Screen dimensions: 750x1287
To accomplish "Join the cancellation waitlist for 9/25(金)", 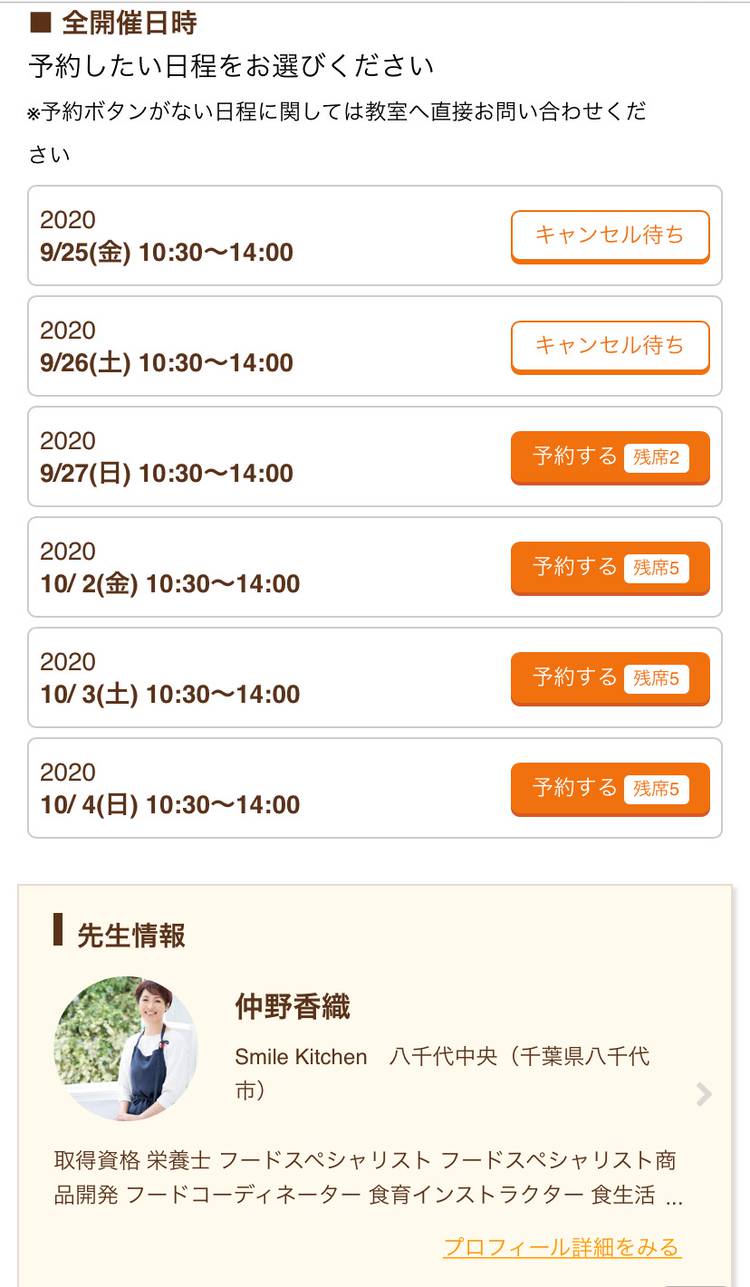I will (610, 236).
